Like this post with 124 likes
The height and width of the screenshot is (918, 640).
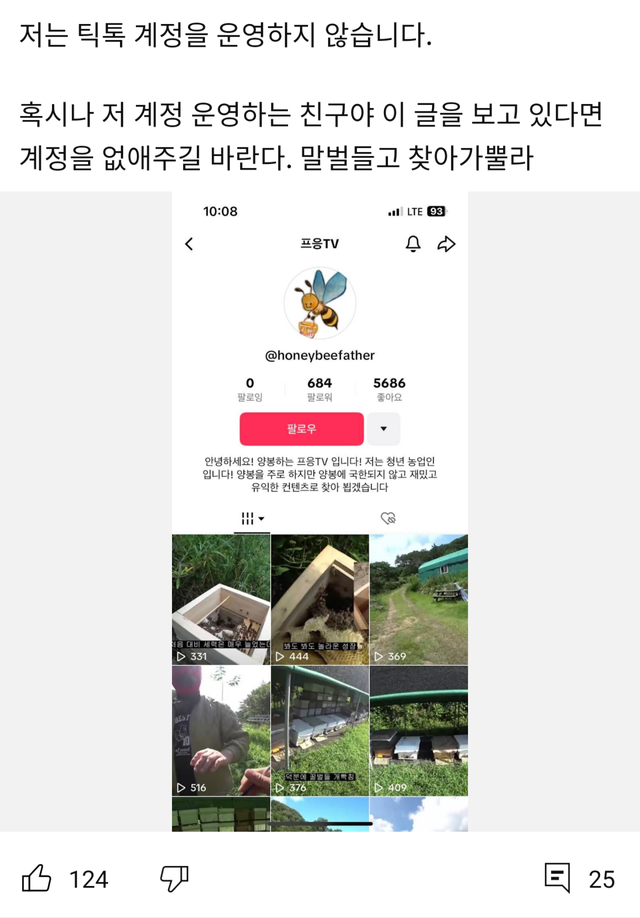click(x=37, y=878)
